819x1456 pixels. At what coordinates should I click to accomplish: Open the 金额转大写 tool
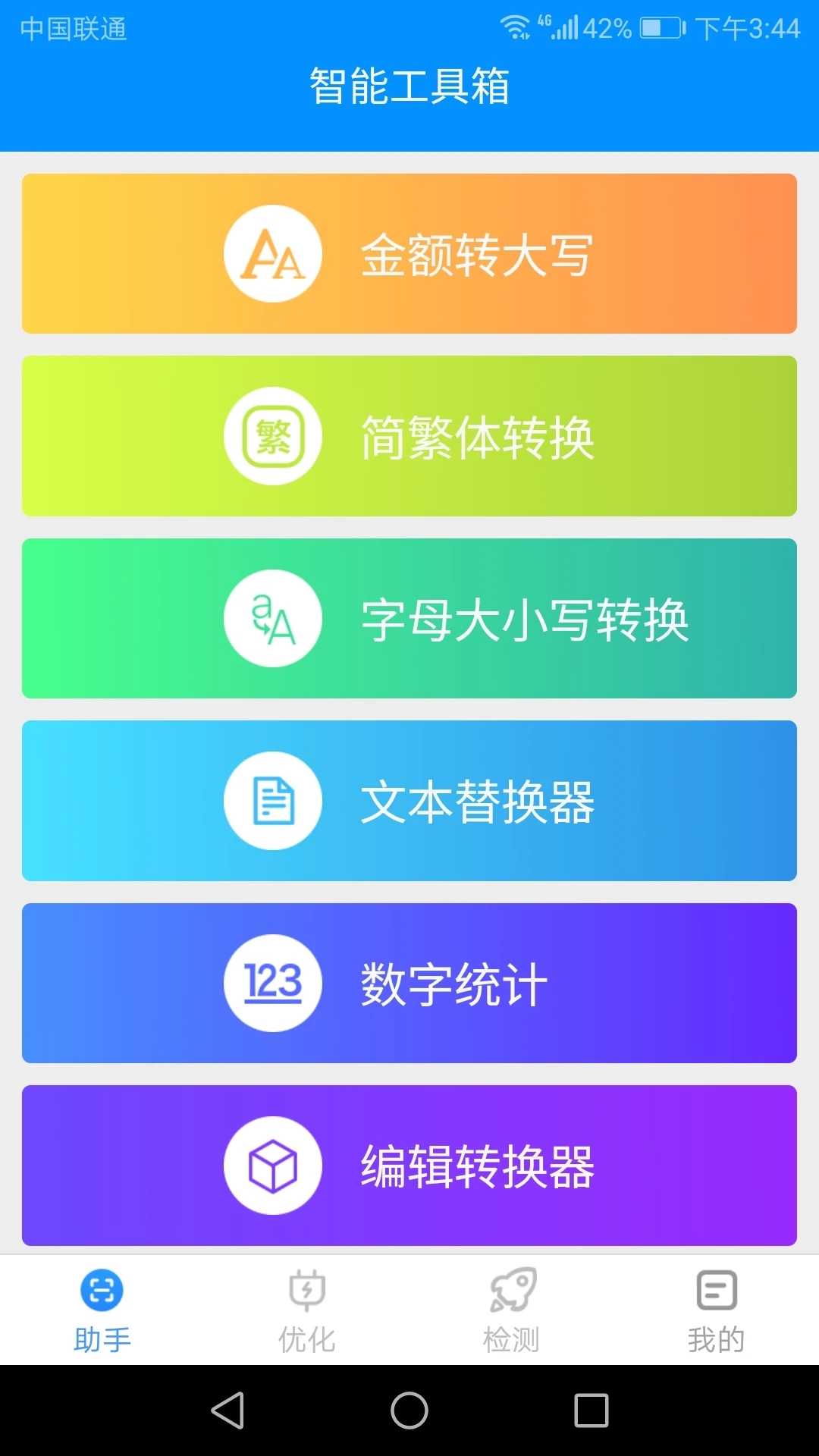(x=409, y=253)
